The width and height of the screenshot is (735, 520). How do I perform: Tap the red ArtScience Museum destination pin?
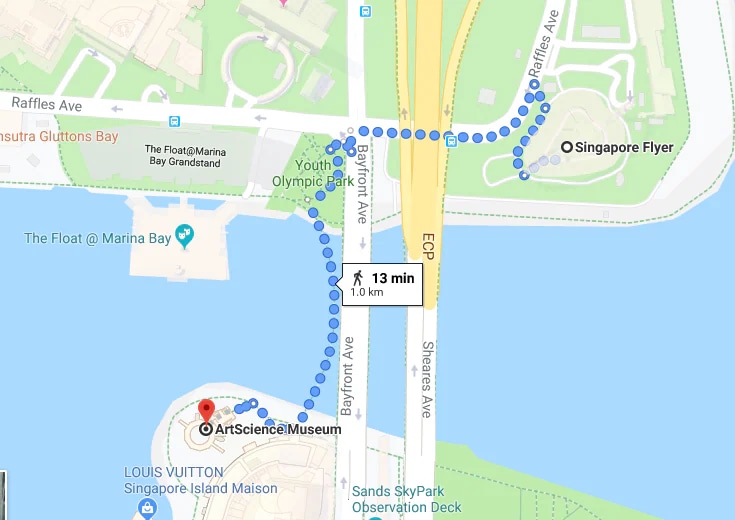[206, 410]
